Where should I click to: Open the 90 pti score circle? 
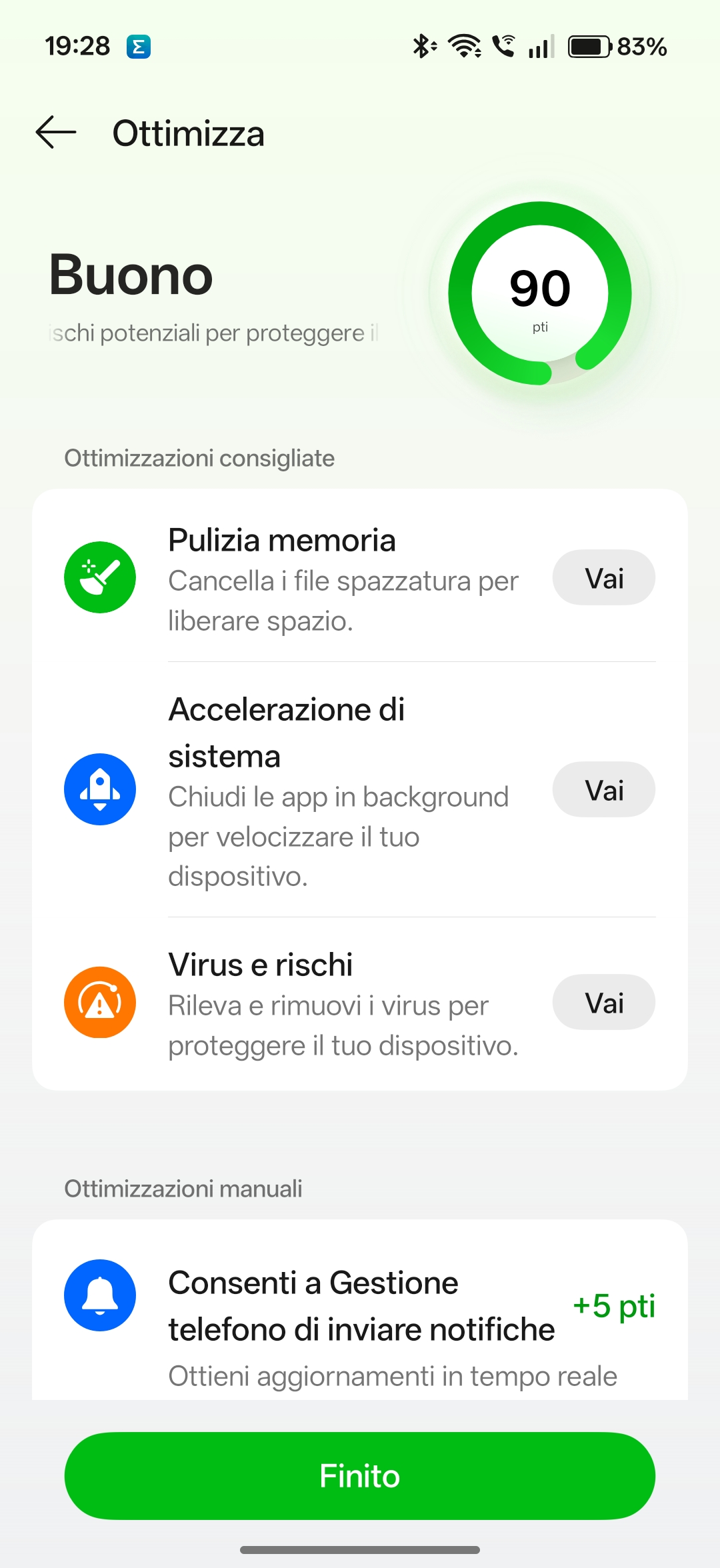(540, 293)
